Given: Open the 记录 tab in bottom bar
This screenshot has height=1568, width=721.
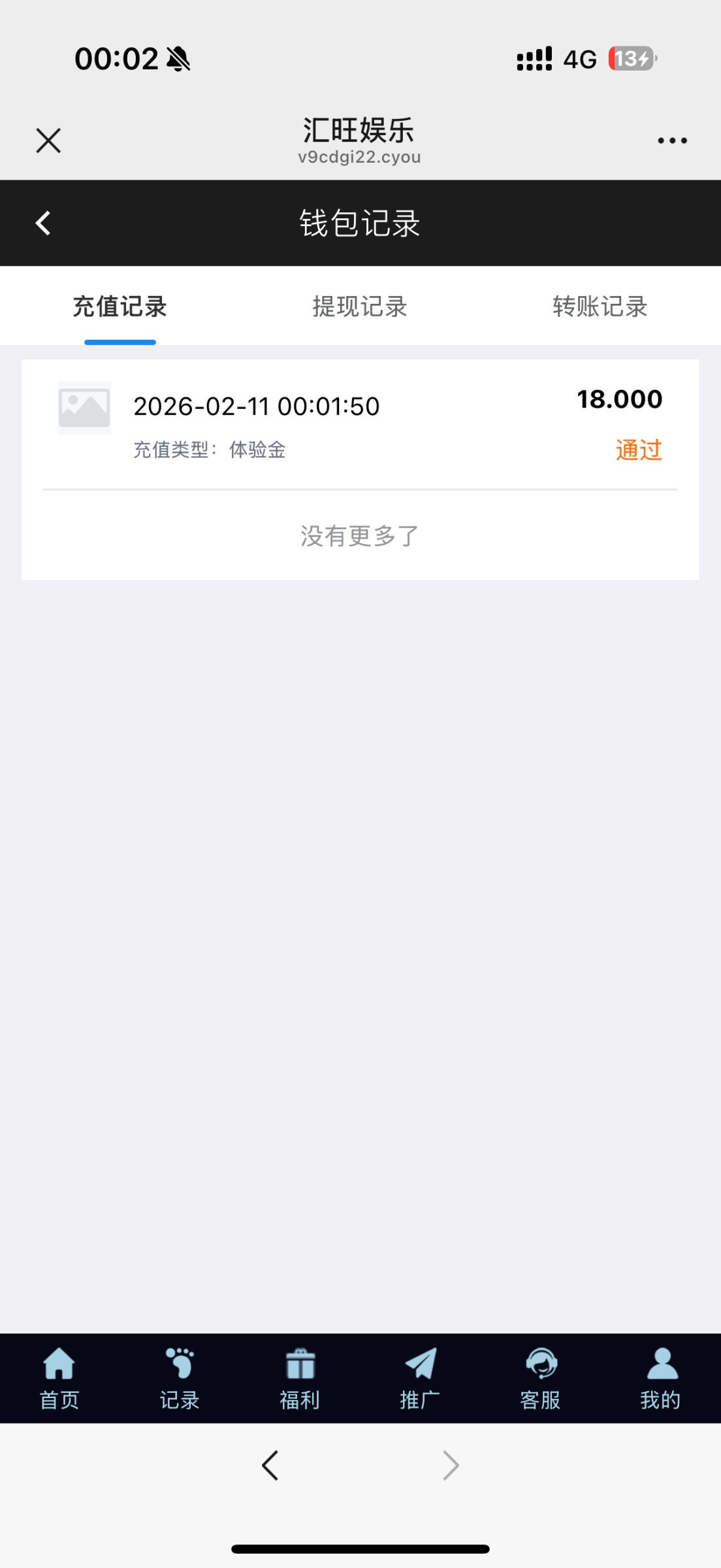Looking at the screenshot, I should point(180,1379).
